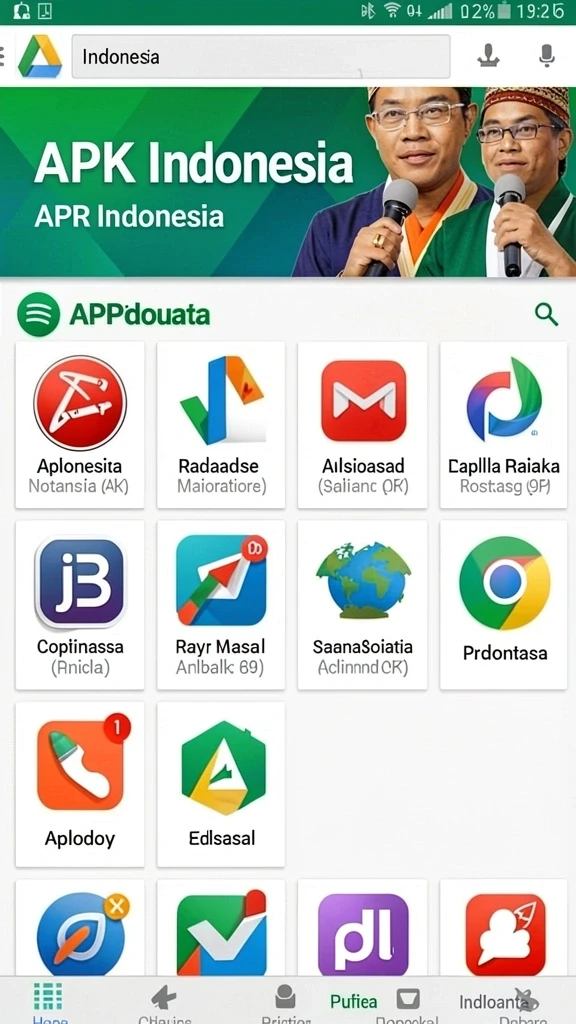Open the Prdontasa app tile
Screen dimensions: 576x1024
tap(504, 605)
